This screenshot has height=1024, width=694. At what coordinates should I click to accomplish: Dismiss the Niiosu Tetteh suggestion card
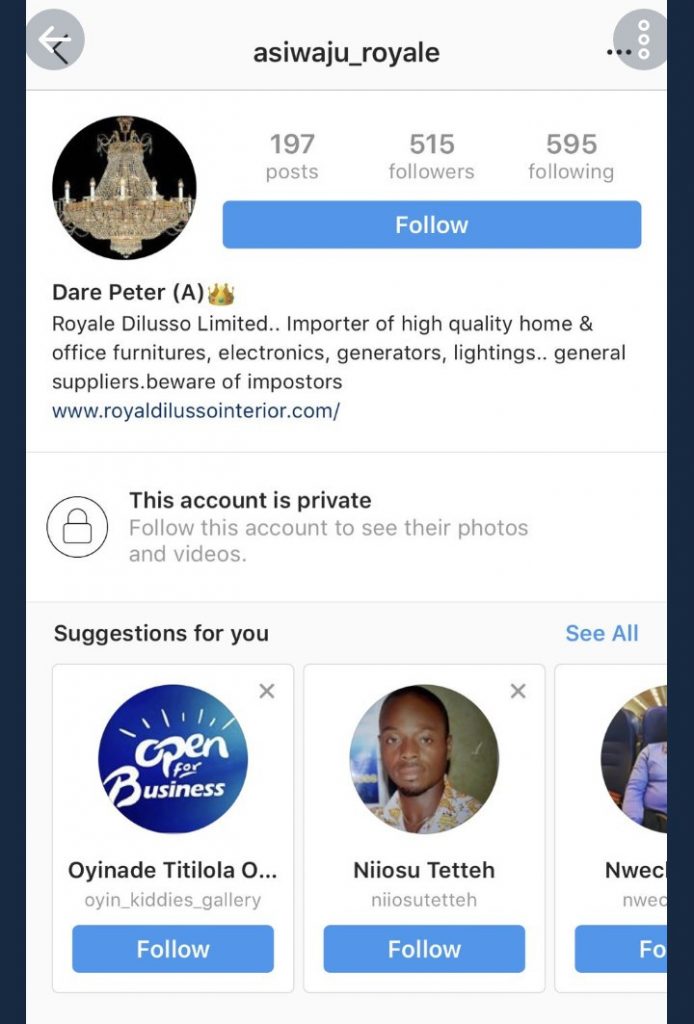[518, 691]
